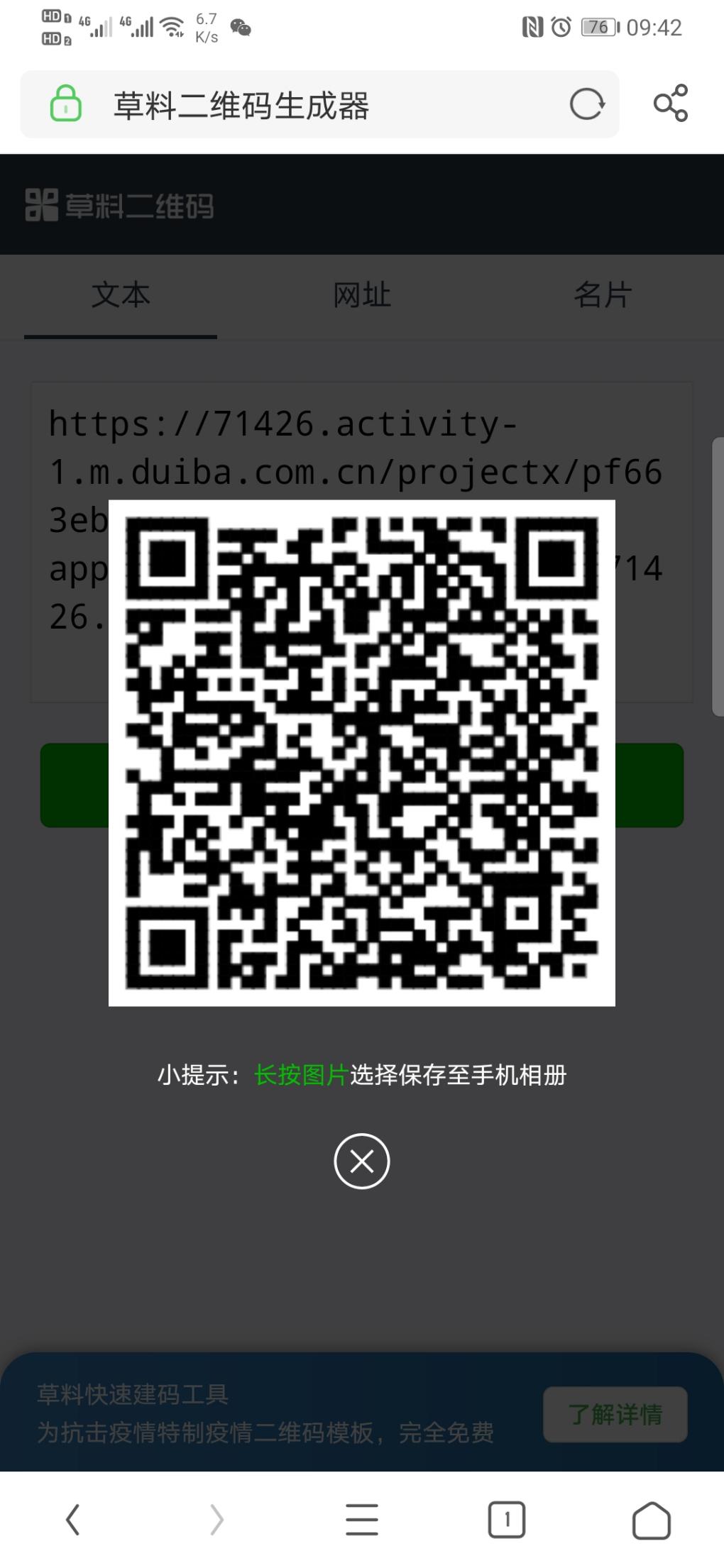Share this page
The image size is (724, 1568).
coord(671,104)
